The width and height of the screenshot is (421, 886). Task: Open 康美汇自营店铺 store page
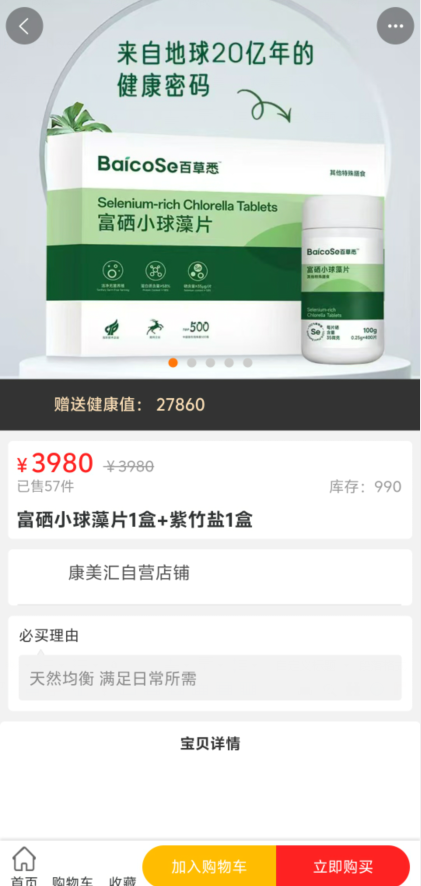coord(210,577)
